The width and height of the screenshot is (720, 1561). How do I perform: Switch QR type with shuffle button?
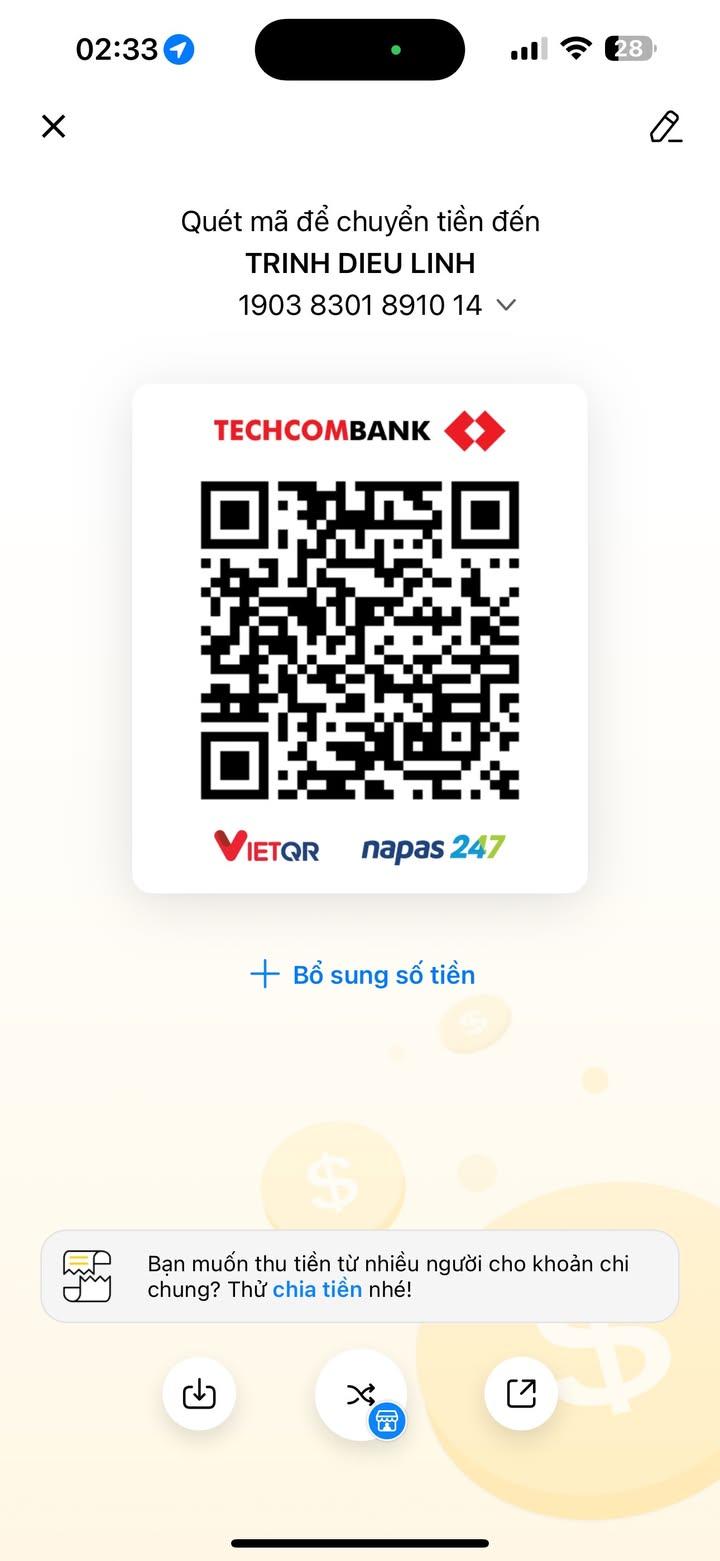360,1394
